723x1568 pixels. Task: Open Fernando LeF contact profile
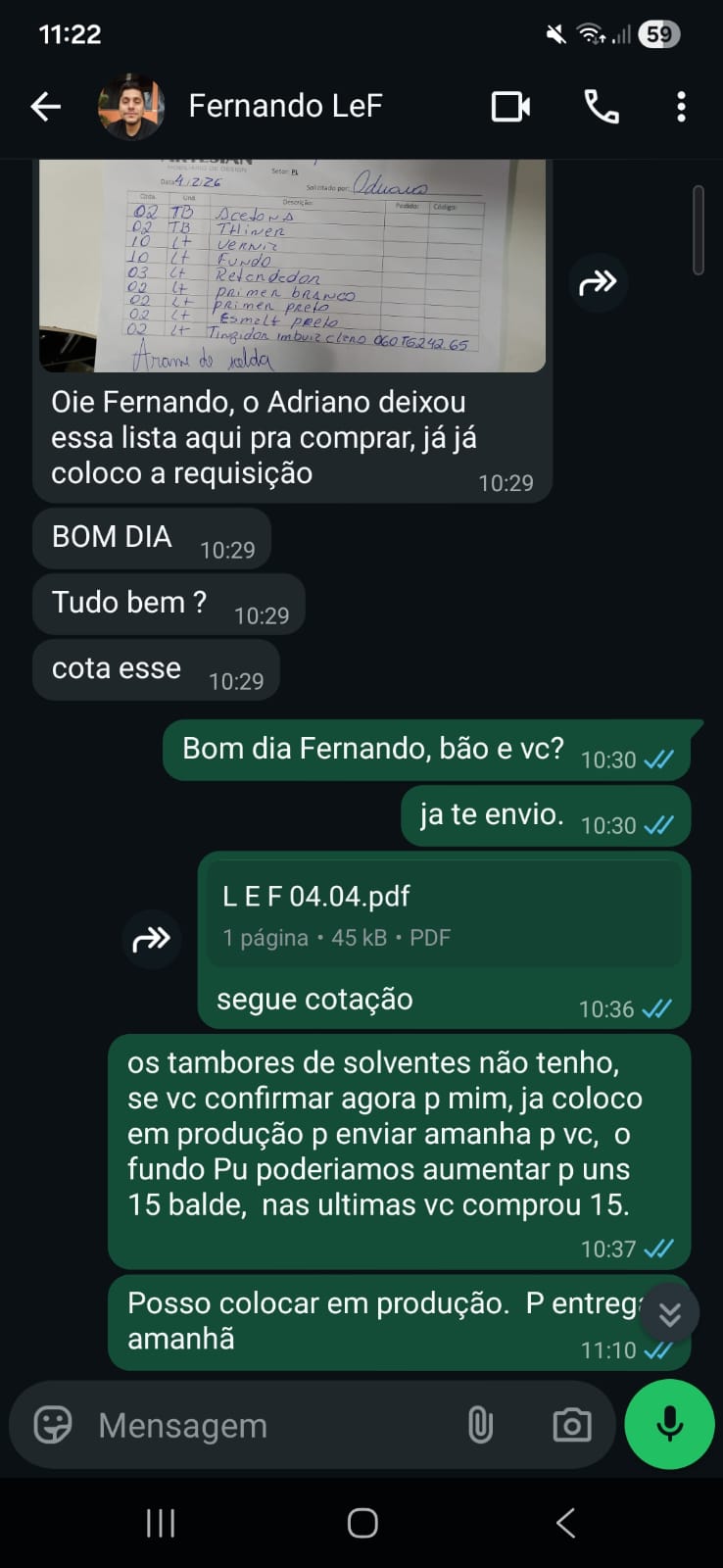pos(284,106)
